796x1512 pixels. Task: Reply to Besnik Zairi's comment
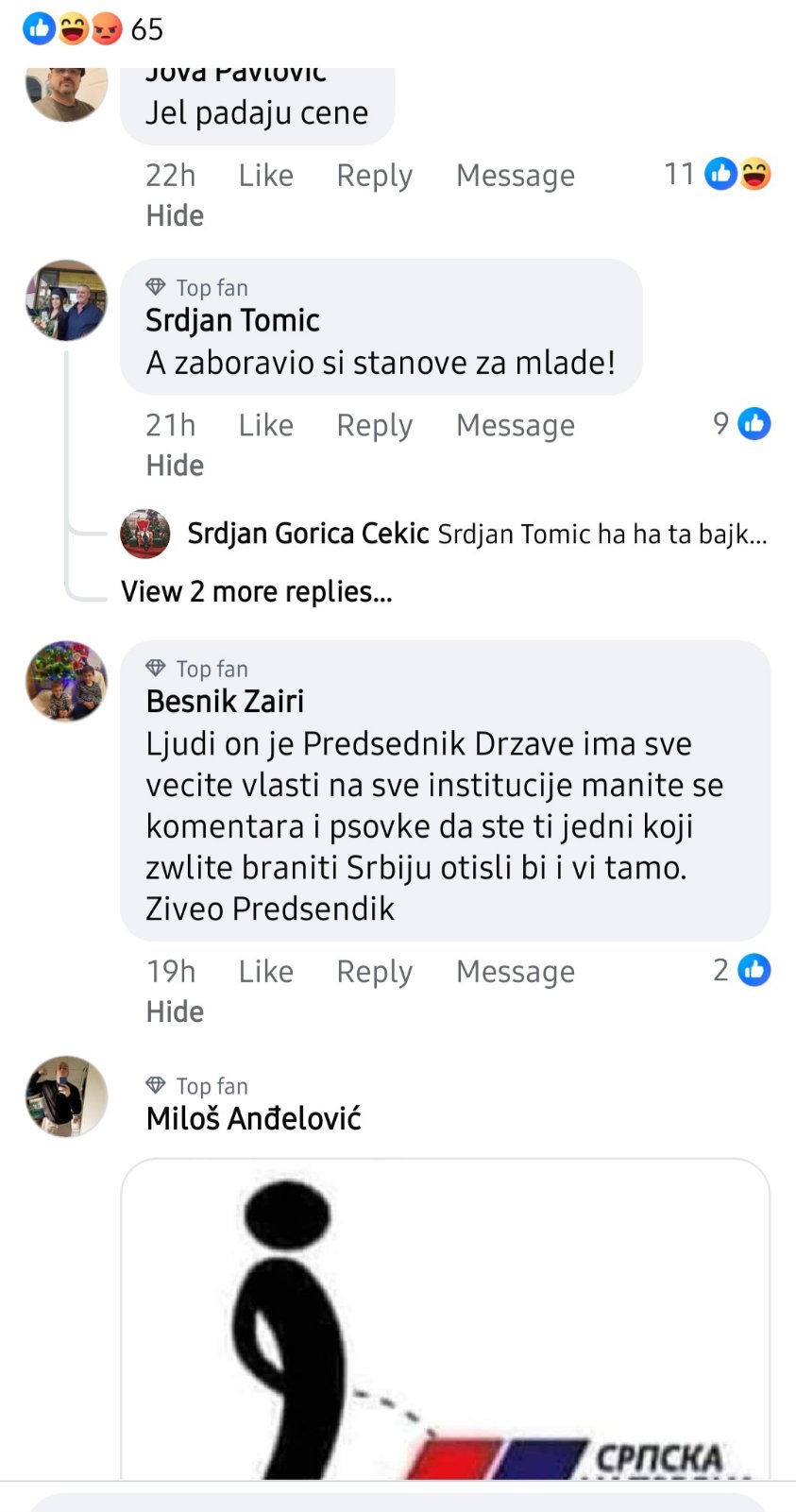[374, 972]
